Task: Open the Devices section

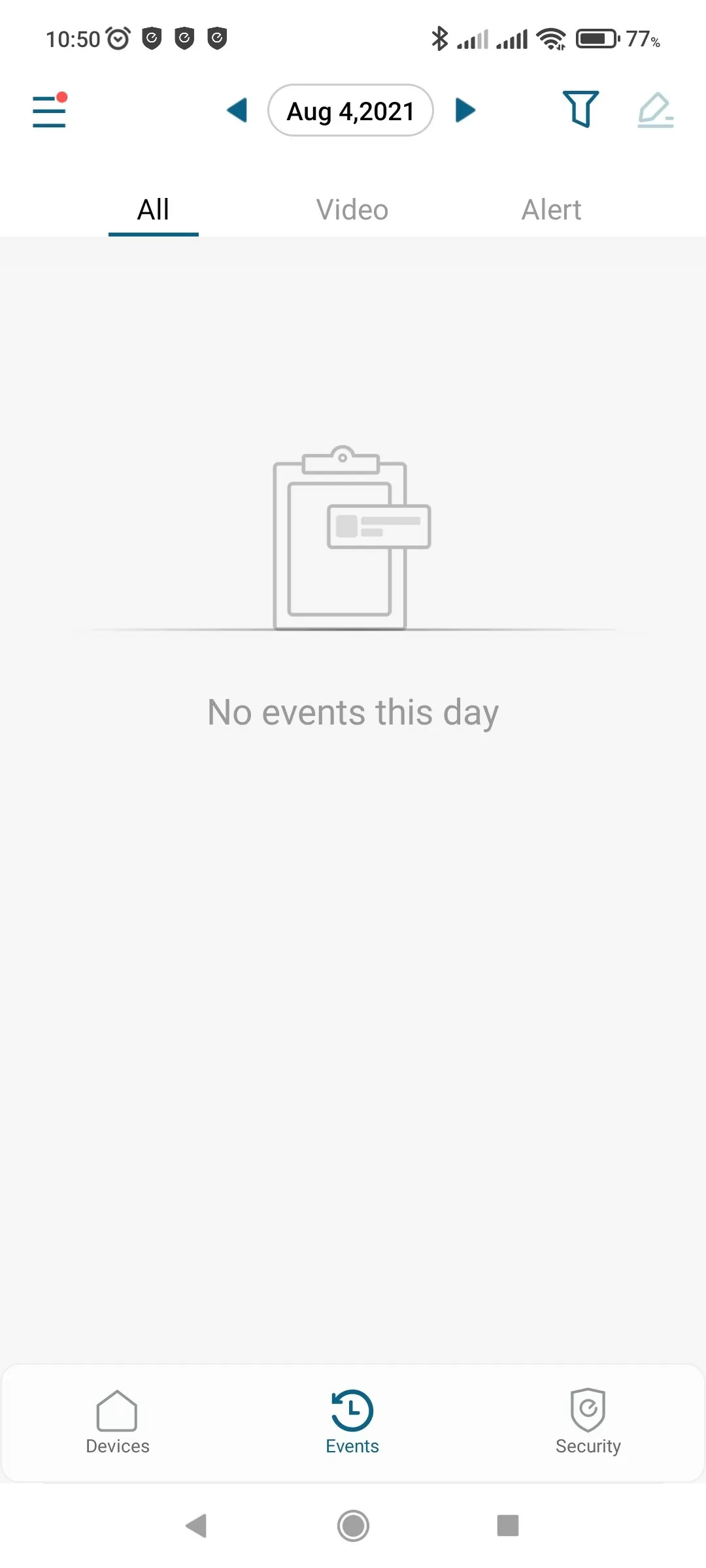Action: coord(118,1422)
